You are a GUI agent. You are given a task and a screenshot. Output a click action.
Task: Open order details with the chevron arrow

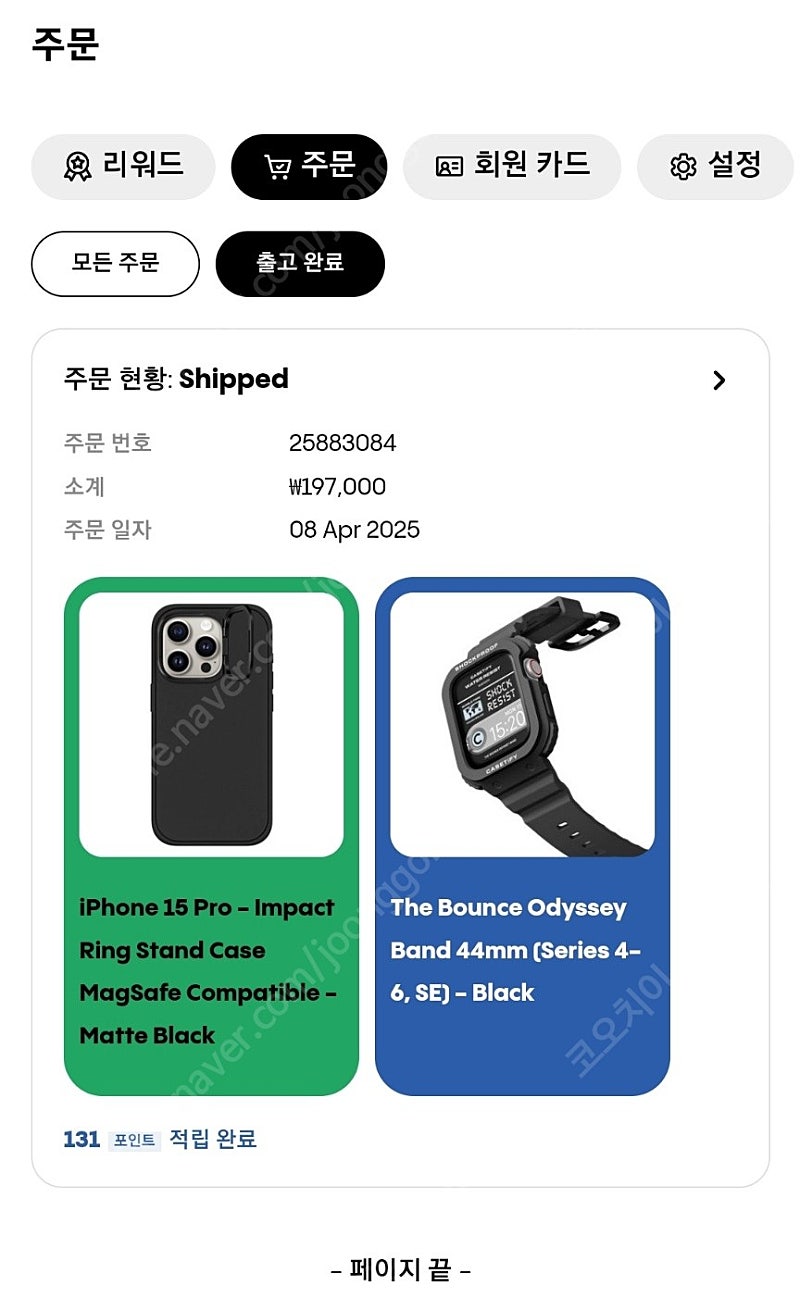coord(719,380)
